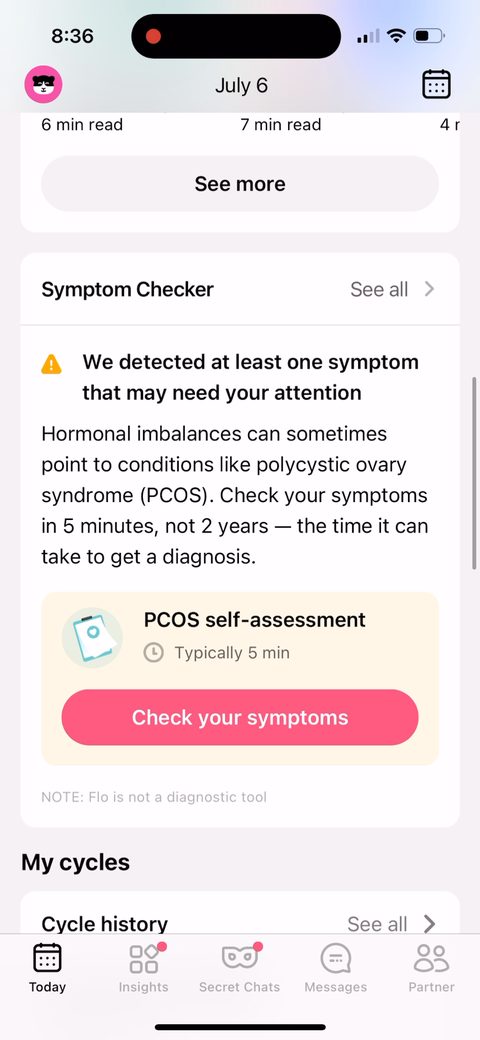This screenshot has width=480, height=1040.
Task: Switch to the Secret Chats tab
Action: tap(239, 968)
